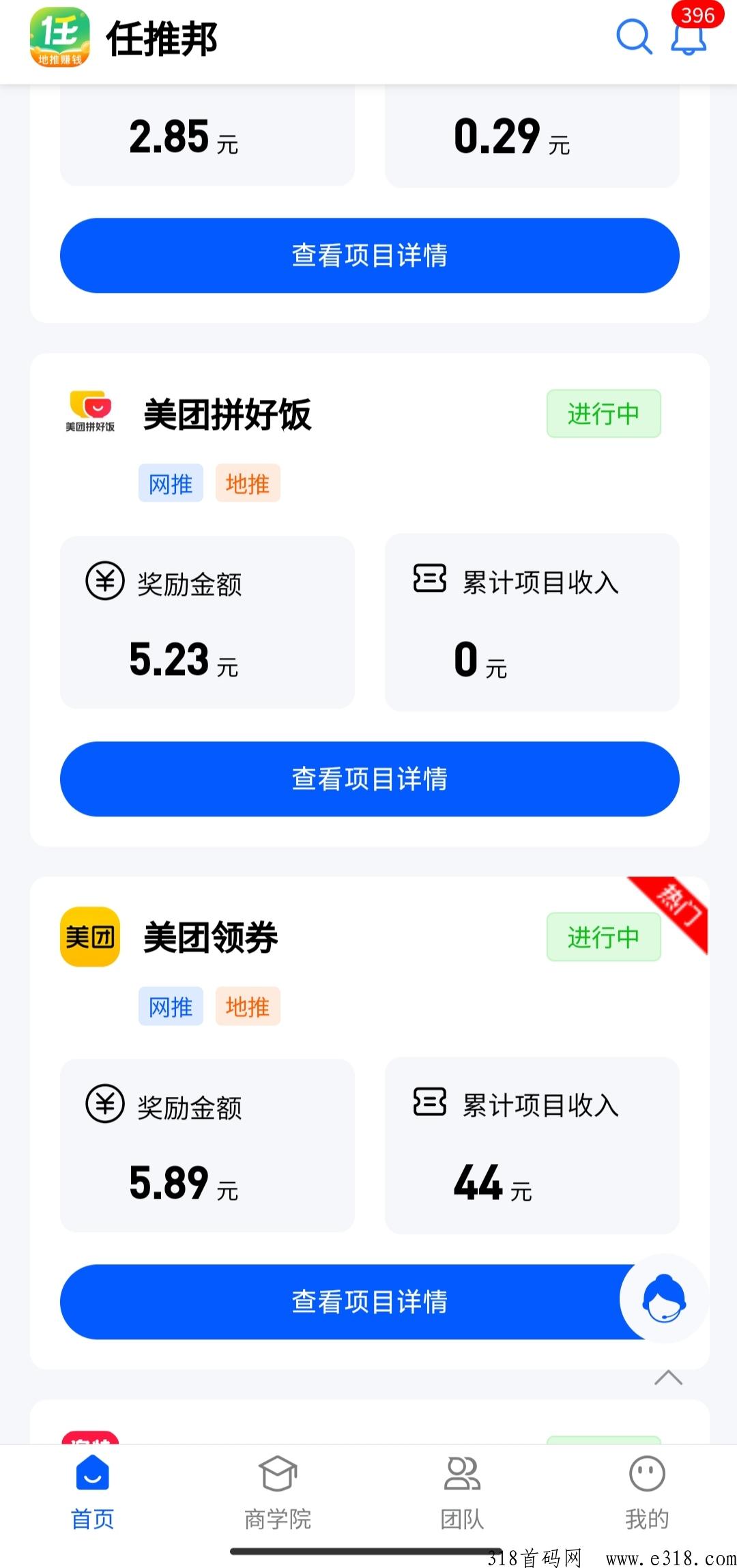Contact customer service via headset icon
737x1568 pixels.
[x=664, y=1298]
